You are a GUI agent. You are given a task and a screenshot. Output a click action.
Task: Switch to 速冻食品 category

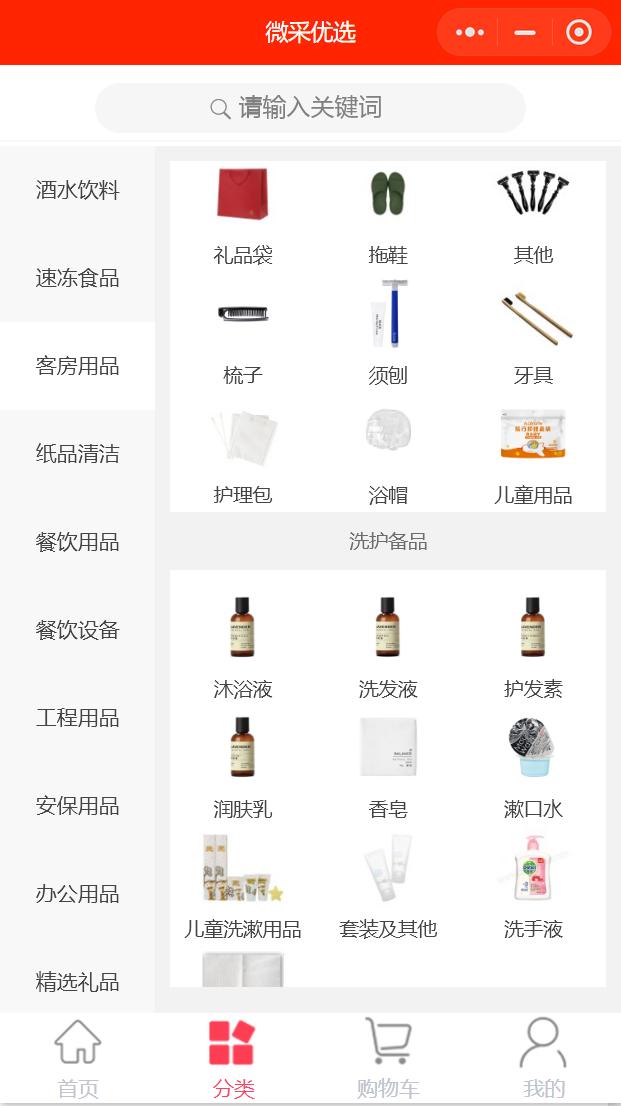pos(77,278)
